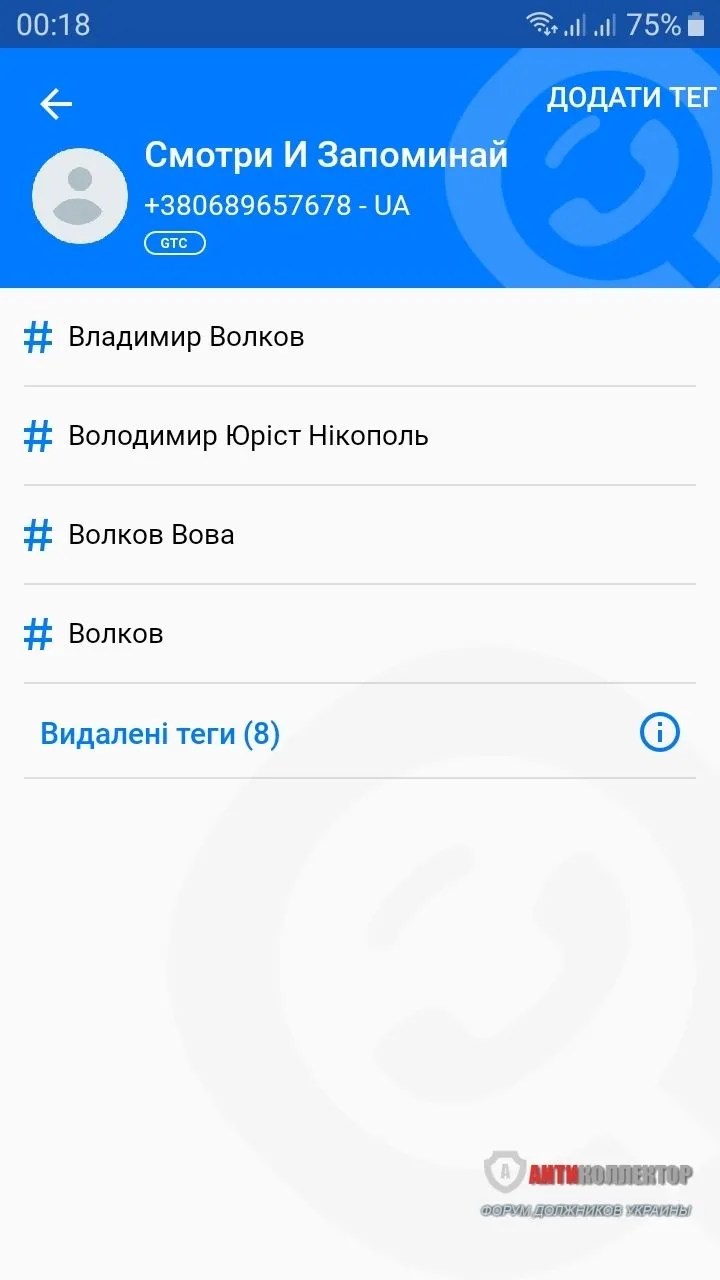The height and width of the screenshot is (1280, 720).
Task: Click hashtag icon near Володимир Юріст Нікополь
Action: tap(37, 435)
